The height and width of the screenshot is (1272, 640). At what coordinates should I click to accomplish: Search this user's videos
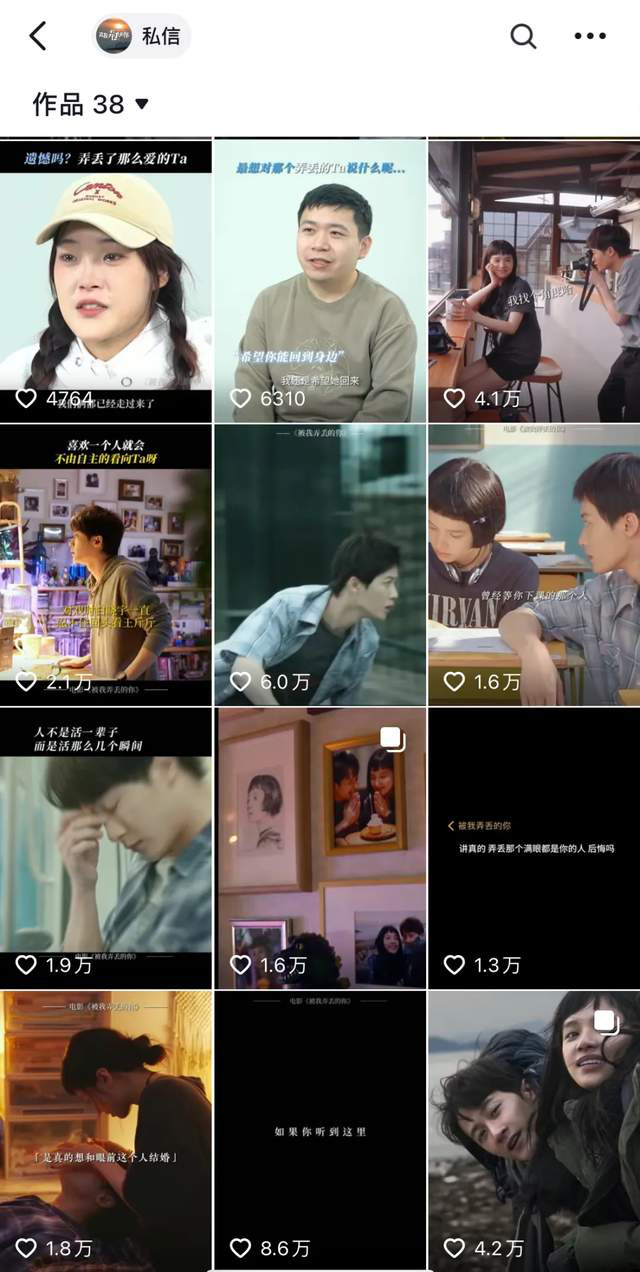click(523, 36)
